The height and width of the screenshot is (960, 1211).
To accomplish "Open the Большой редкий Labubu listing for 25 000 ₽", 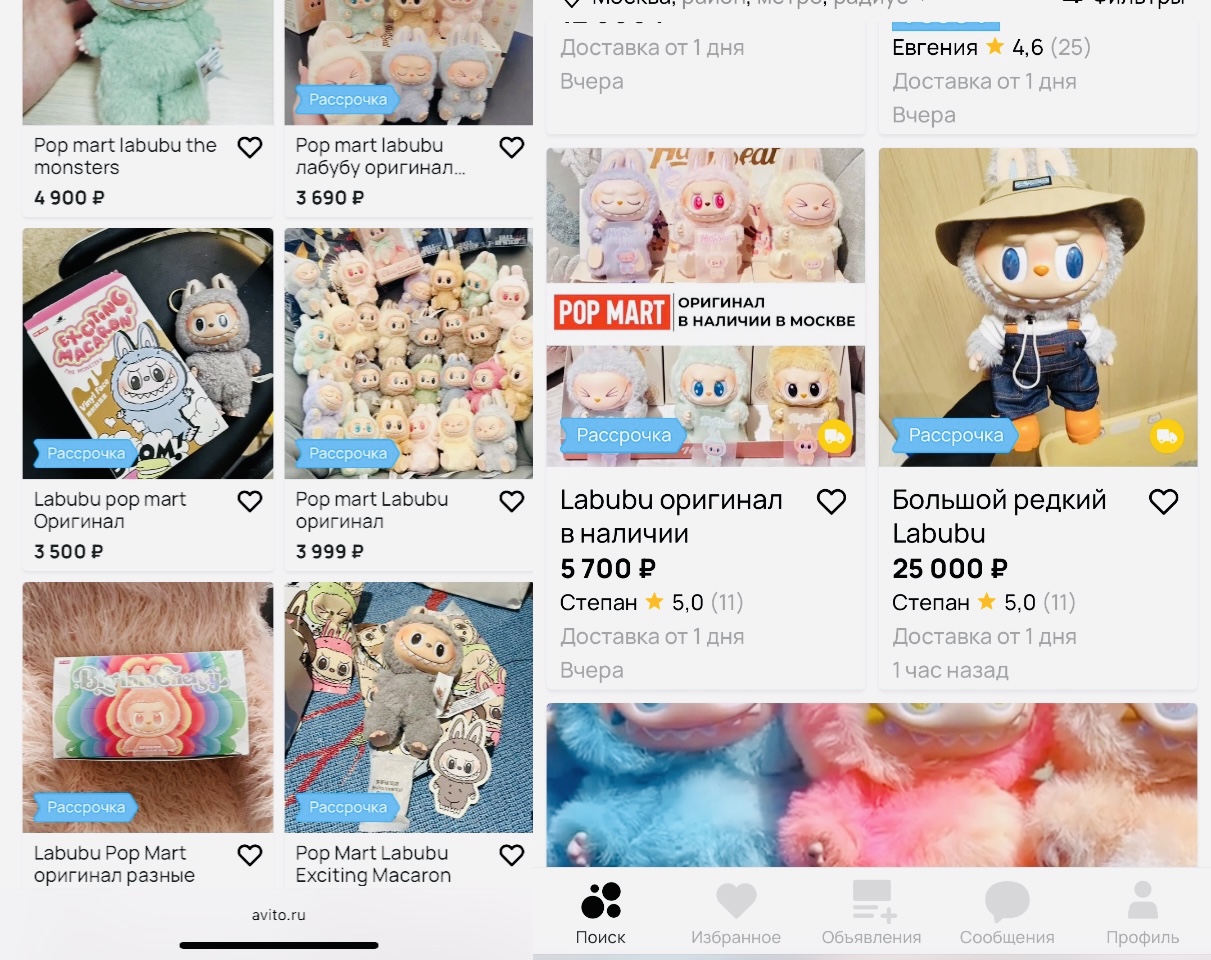I will [x=1037, y=308].
